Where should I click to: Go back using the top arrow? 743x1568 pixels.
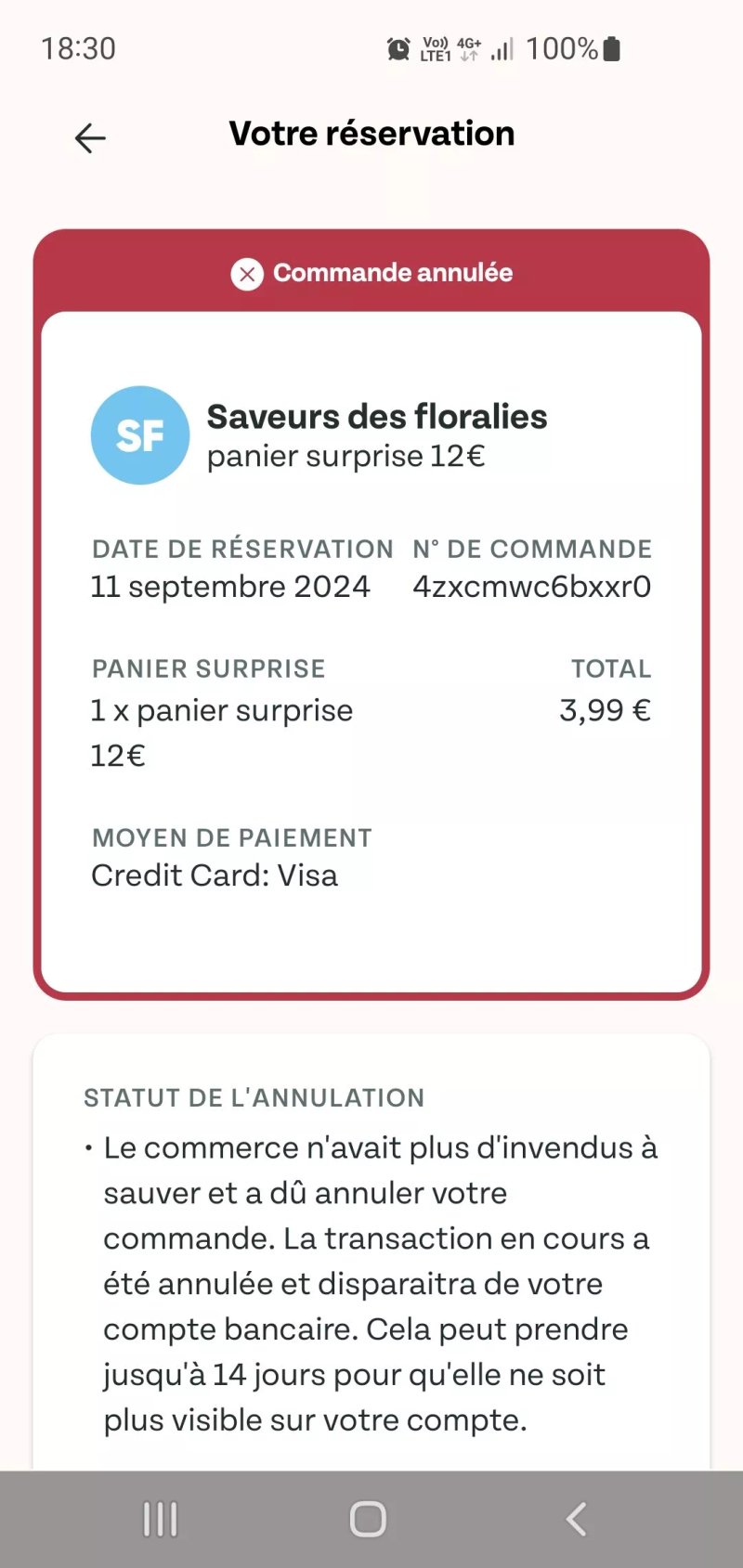click(90, 138)
